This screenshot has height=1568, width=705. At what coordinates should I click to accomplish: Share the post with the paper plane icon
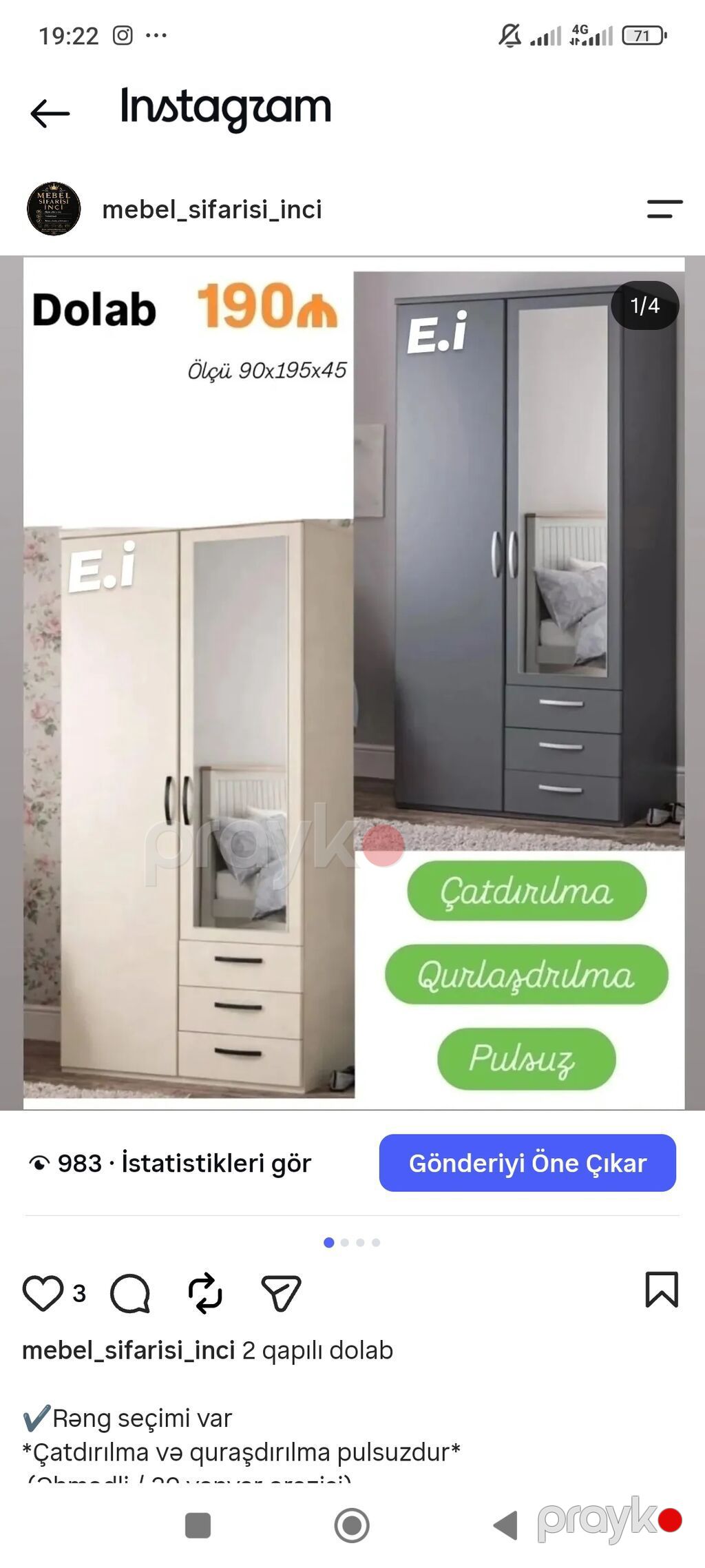point(281,1292)
